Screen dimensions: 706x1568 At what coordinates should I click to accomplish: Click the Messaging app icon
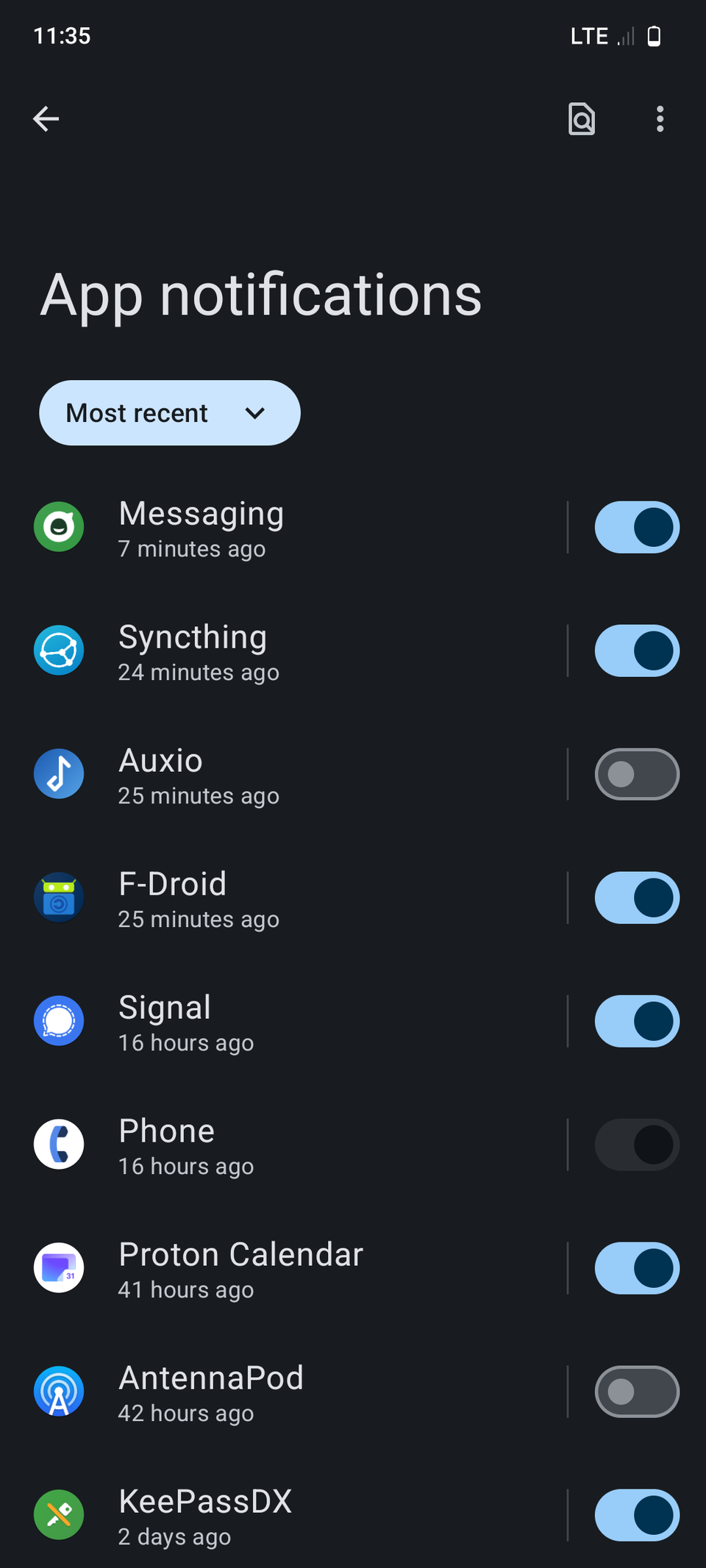pos(59,527)
